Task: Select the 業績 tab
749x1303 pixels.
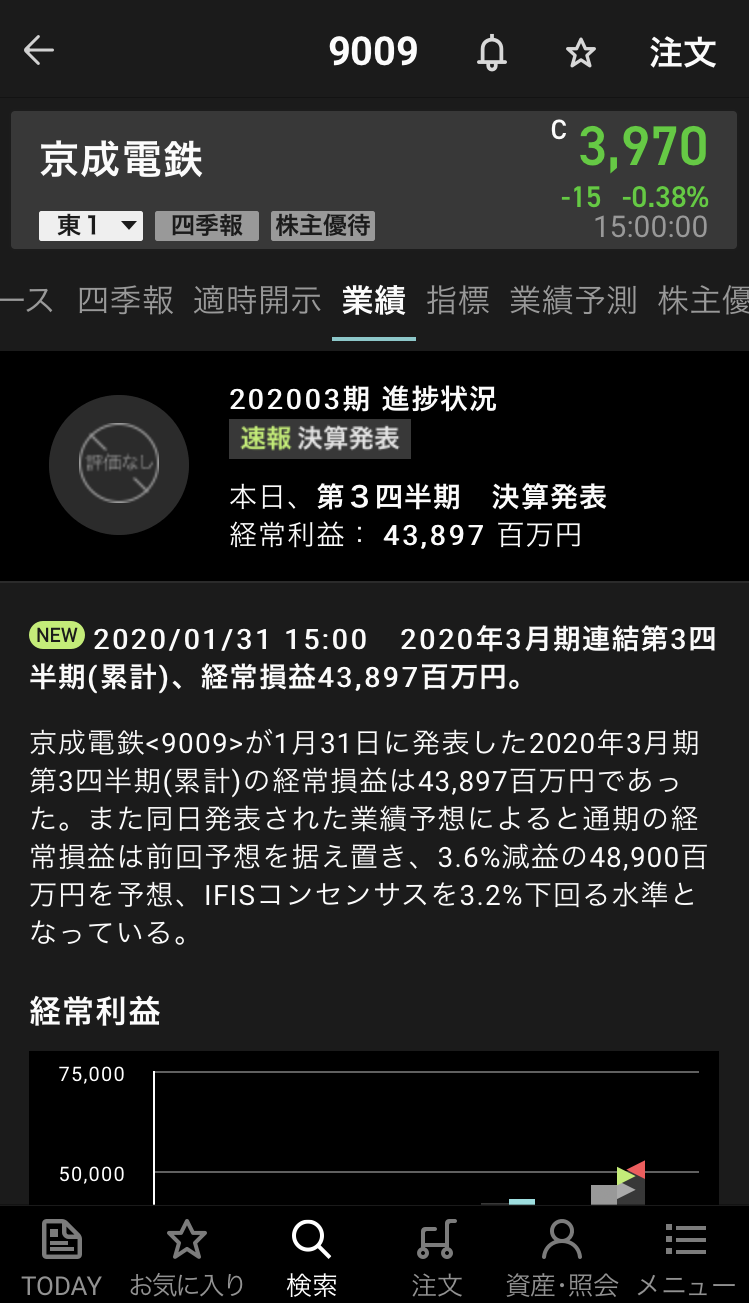Action: [373, 300]
